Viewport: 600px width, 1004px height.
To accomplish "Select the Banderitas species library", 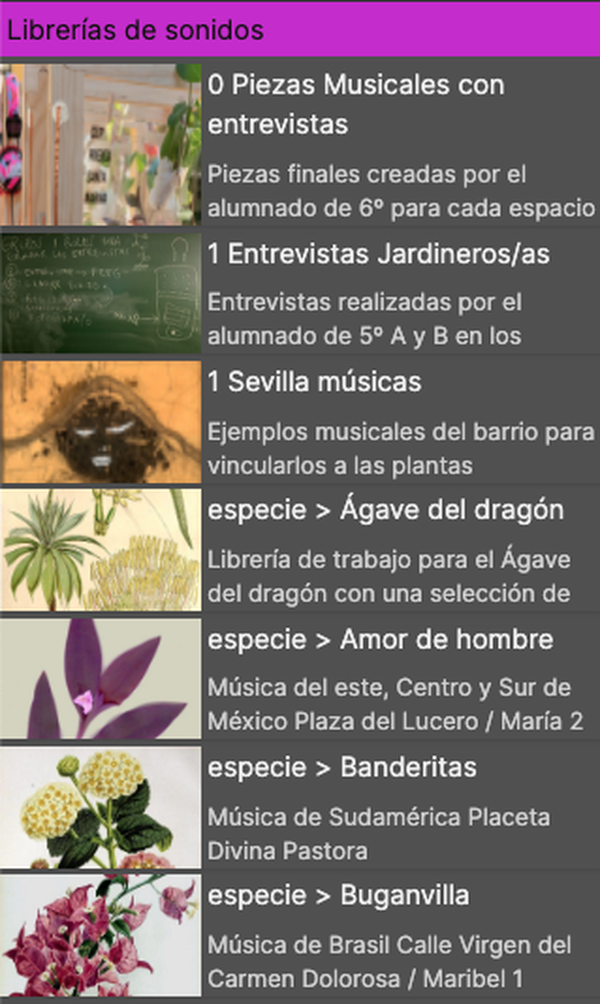I will coord(341,768).
